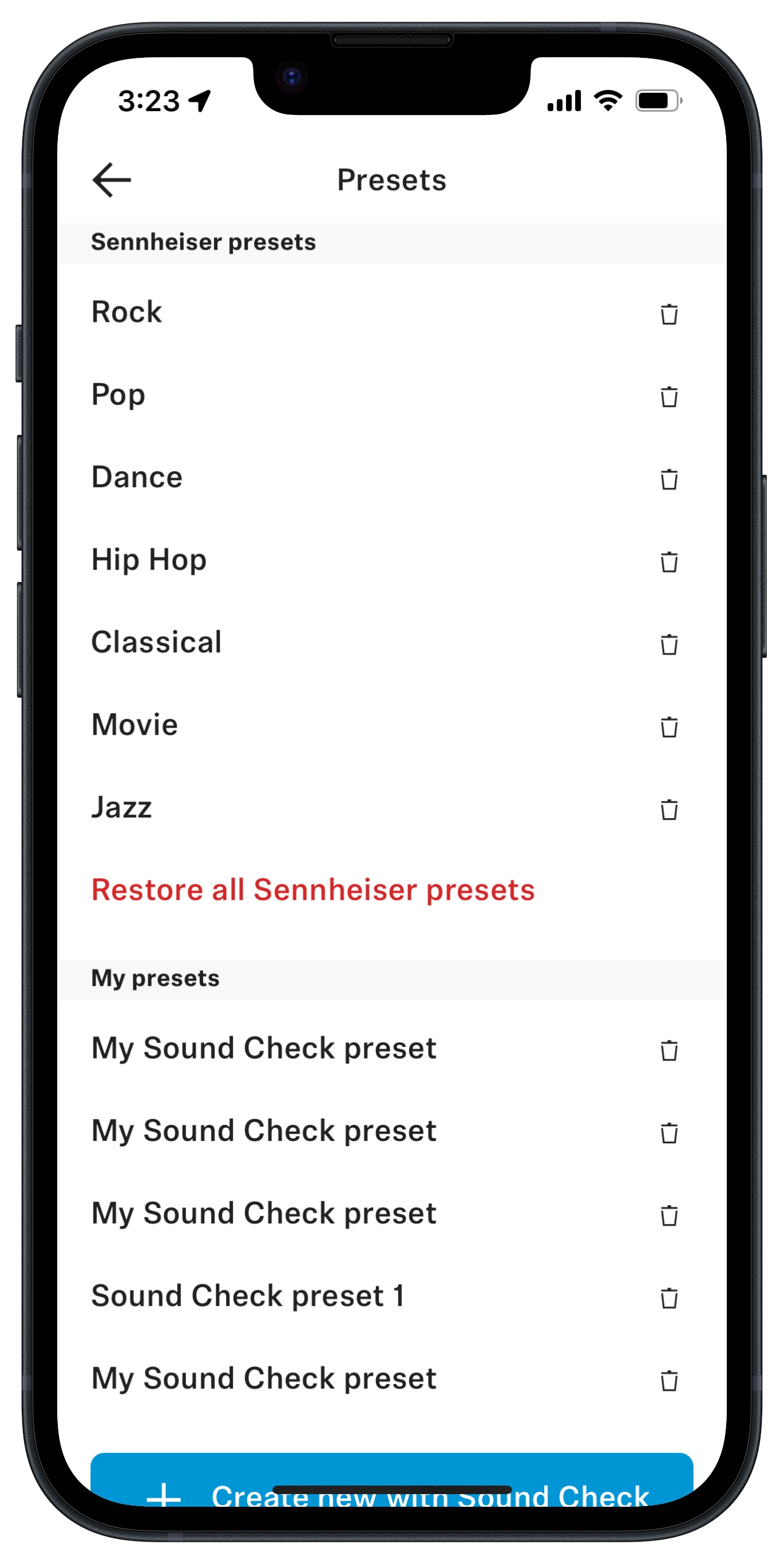Select the Classical preset
The height and width of the screenshot is (1564, 784).
coord(156,642)
